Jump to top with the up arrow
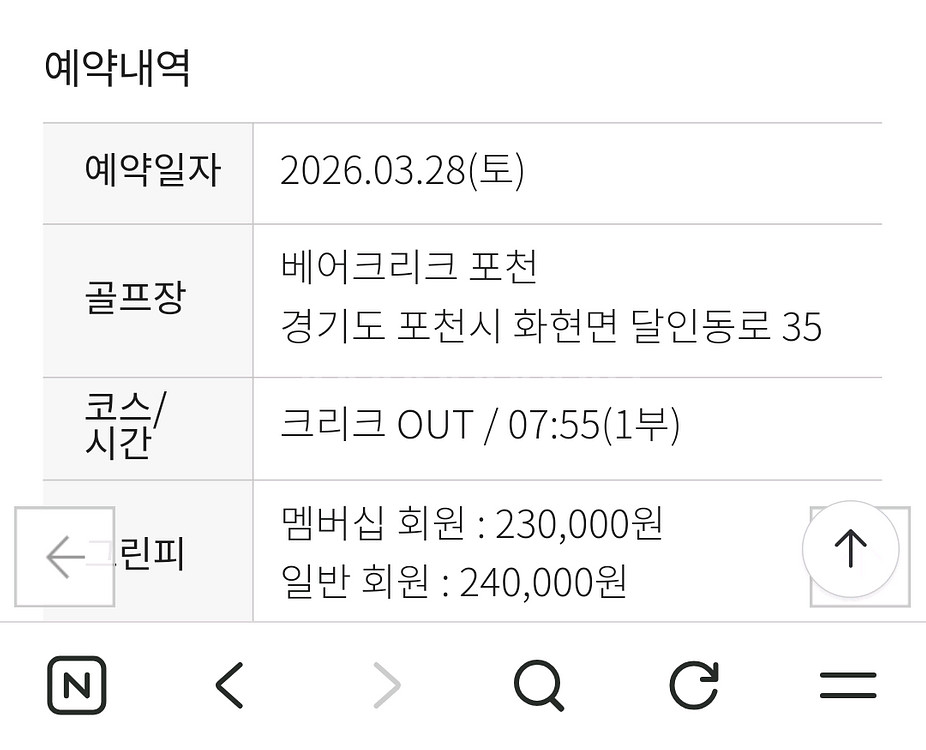The width and height of the screenshot is (926, 750). click(850, 549)
